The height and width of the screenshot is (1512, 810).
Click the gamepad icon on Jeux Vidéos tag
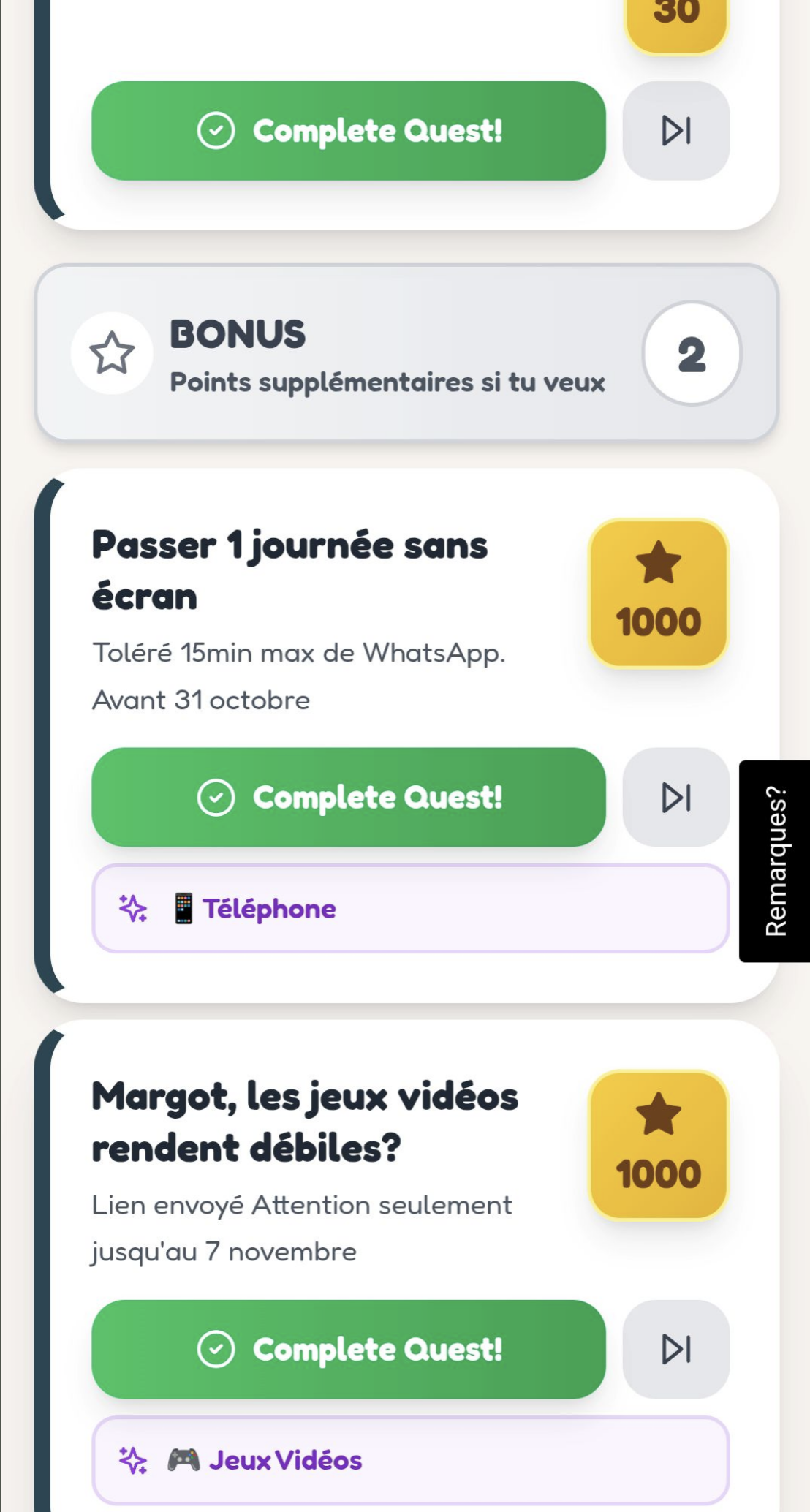tap(181, 1459)
